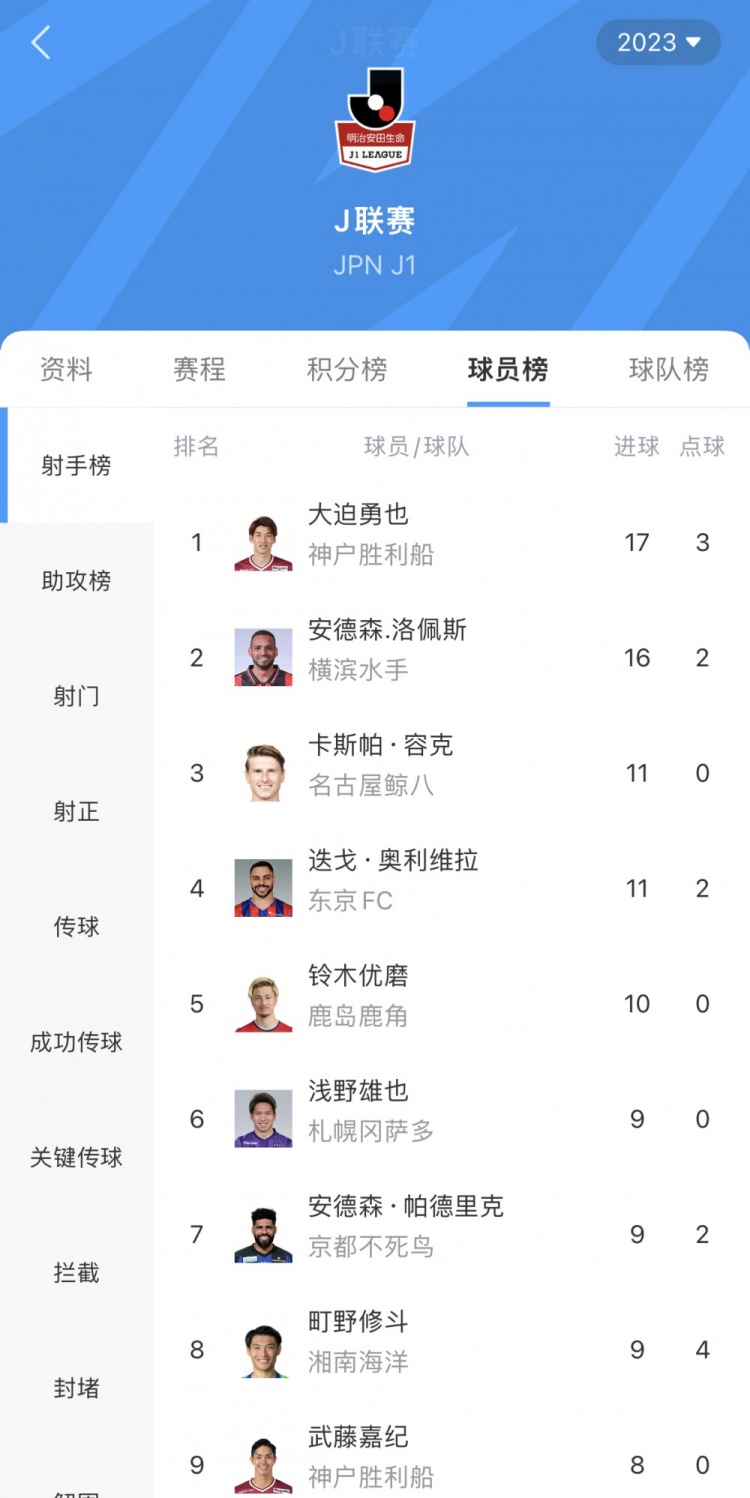Image resolution: width=750 pixels, height=1498 pixels.
Task: View 町野修斗's player details
Action: (452, 1350)
